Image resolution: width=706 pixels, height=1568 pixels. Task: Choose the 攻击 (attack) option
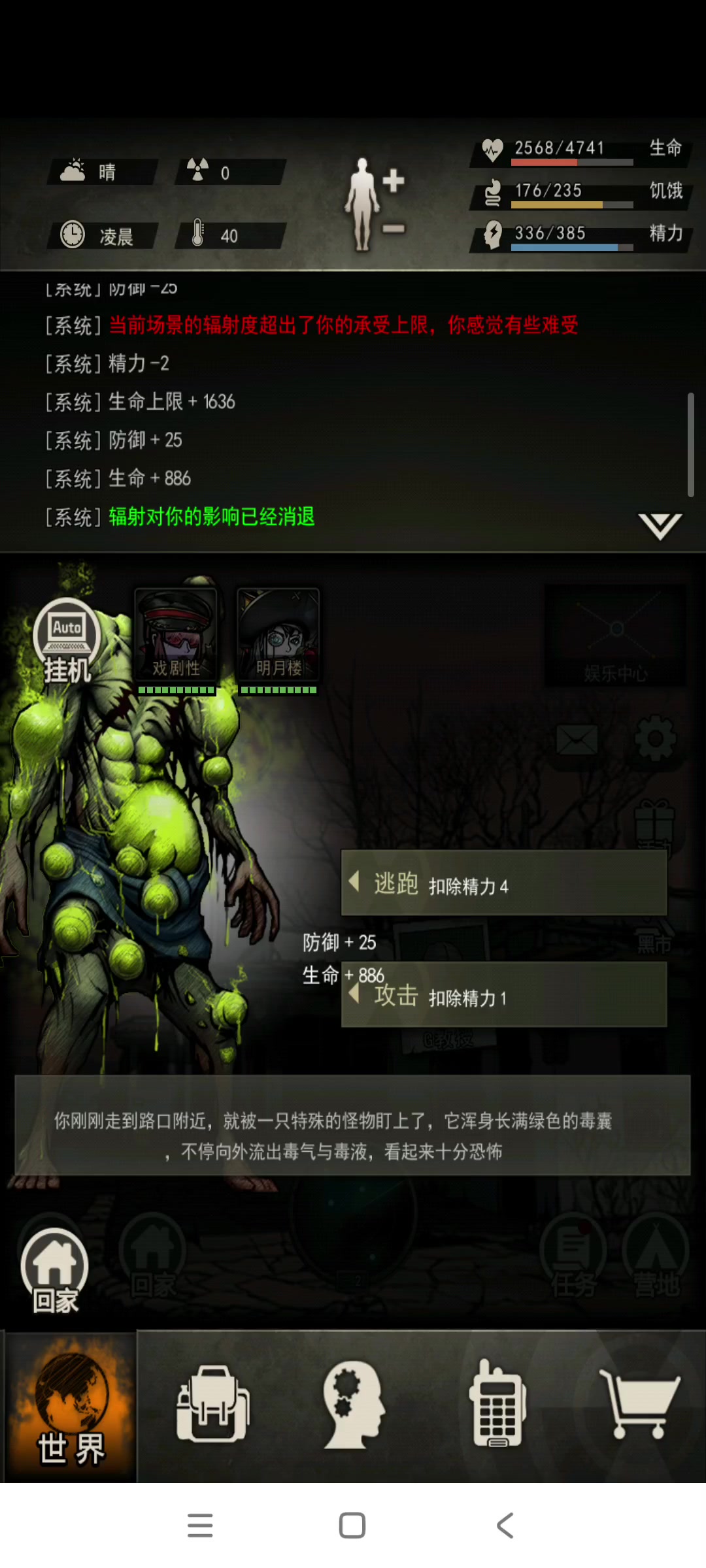click(x=503, y=996)
